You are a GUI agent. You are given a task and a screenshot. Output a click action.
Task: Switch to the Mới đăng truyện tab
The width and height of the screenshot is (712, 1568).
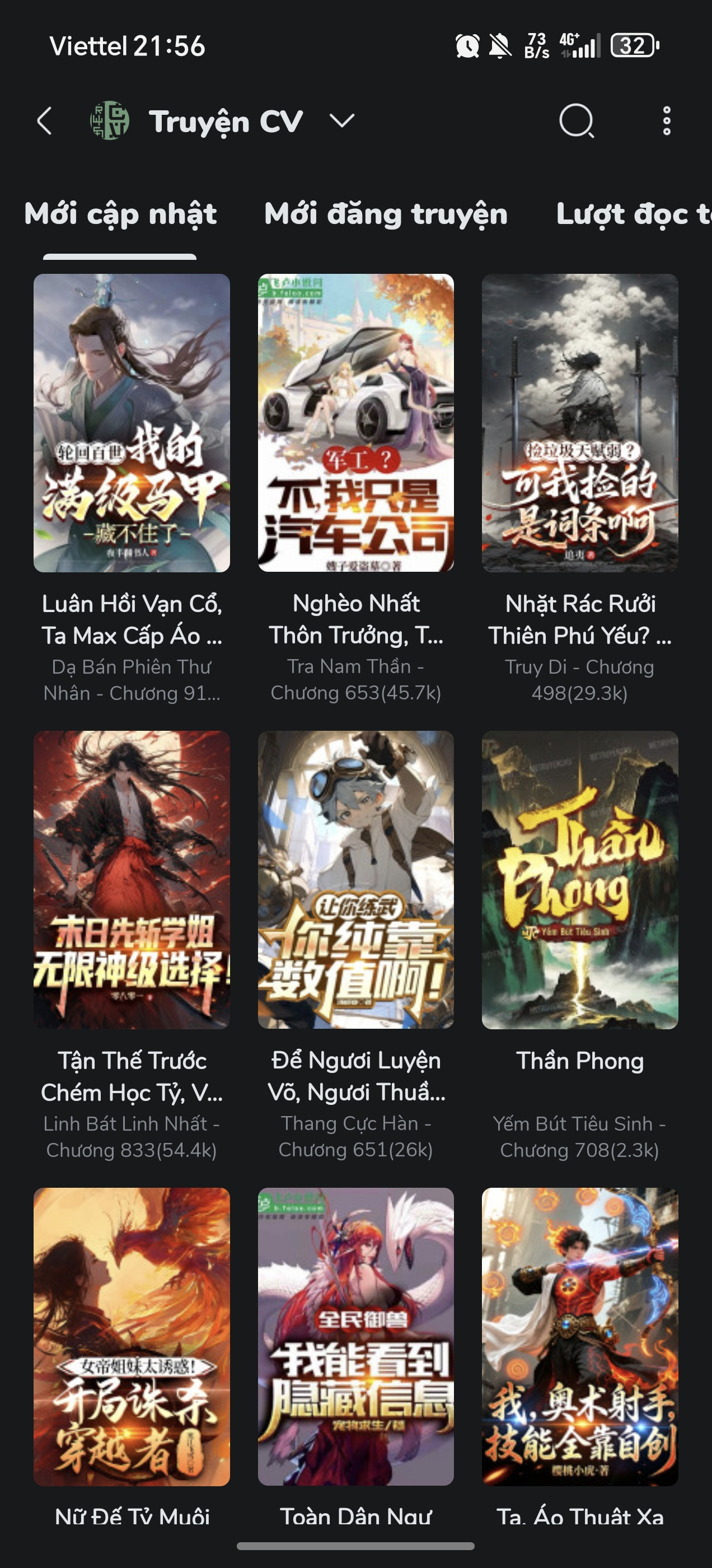pos(386,214)
